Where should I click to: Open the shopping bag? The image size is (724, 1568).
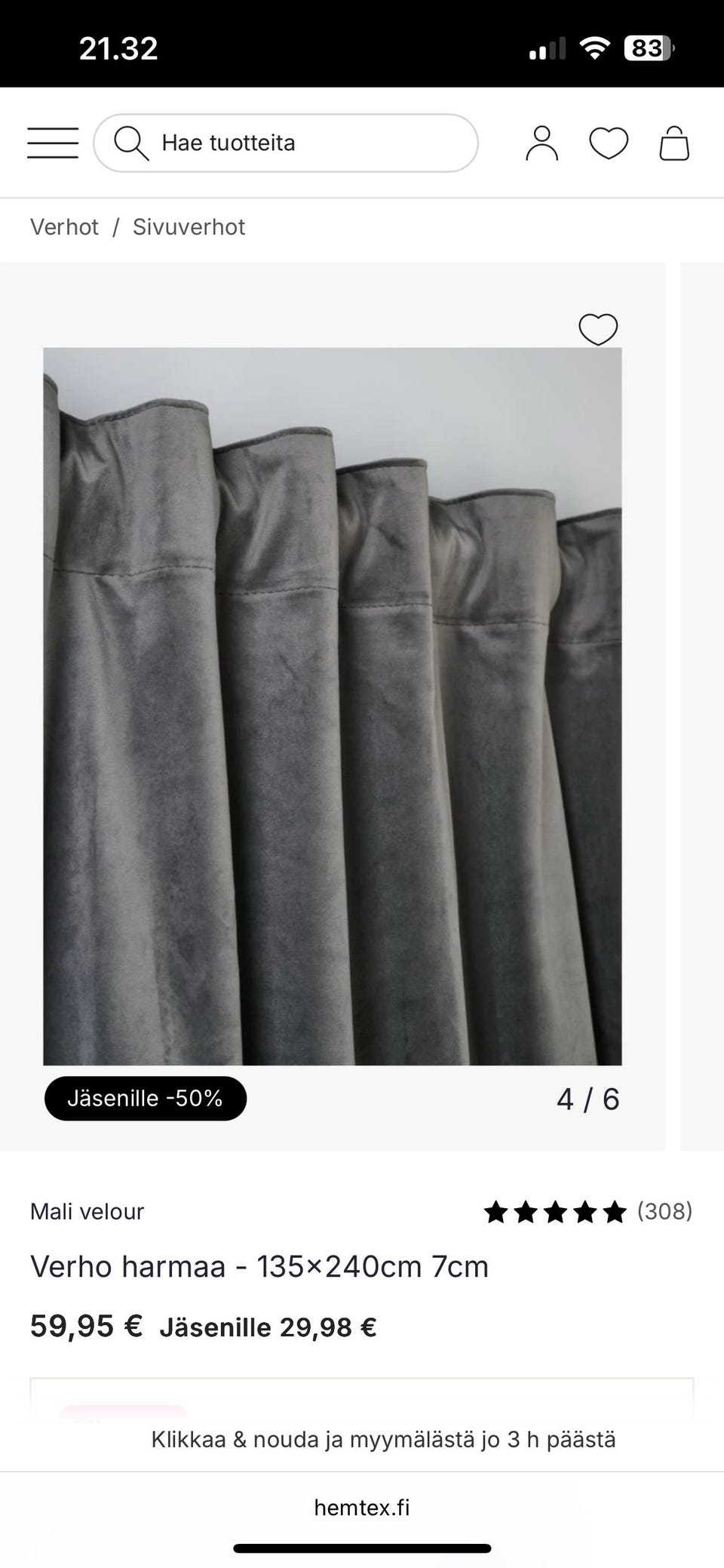point(674,143)
